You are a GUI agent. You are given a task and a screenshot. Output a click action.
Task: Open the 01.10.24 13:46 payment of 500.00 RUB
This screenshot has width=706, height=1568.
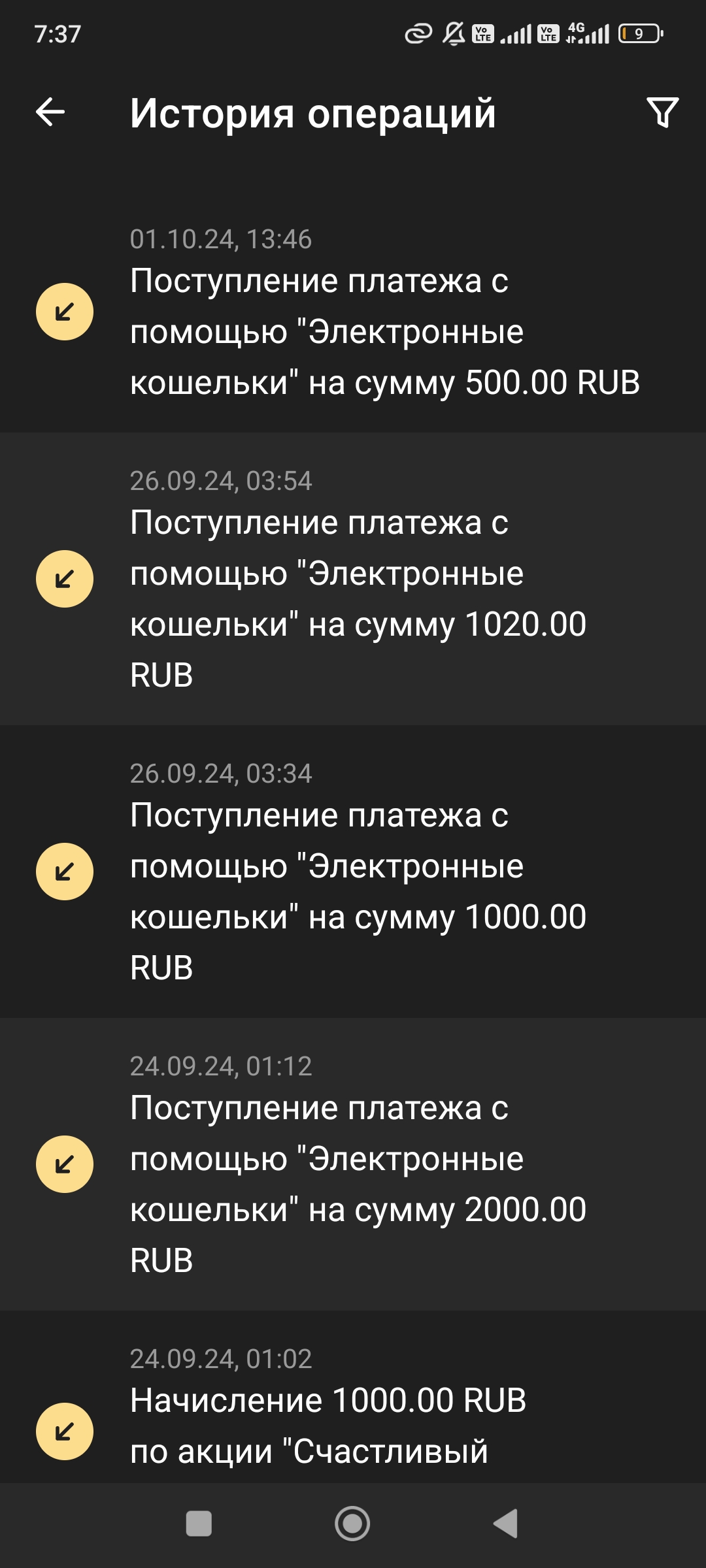353,312
